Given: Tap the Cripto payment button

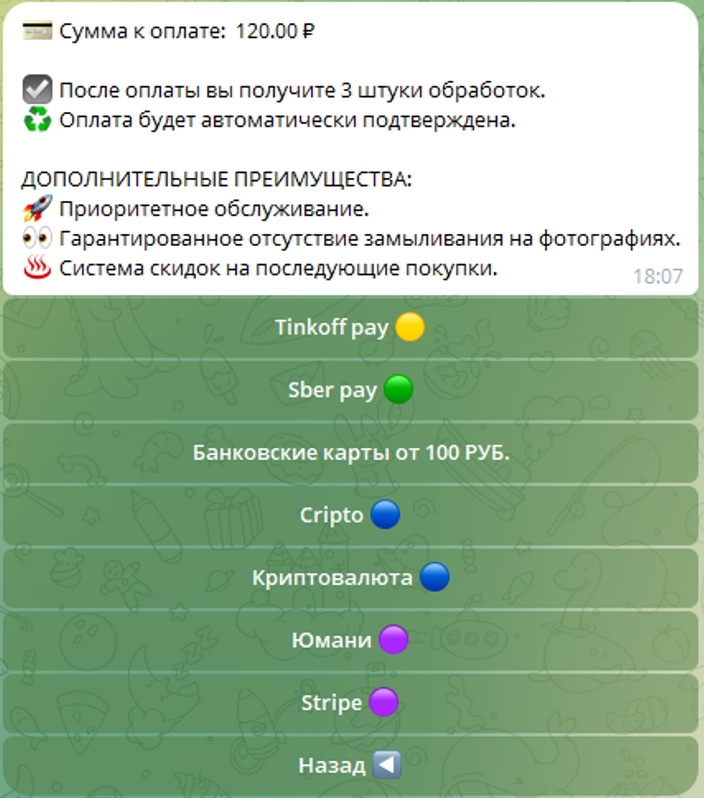Looking at the screenshot, I should [x=351, y=515].
